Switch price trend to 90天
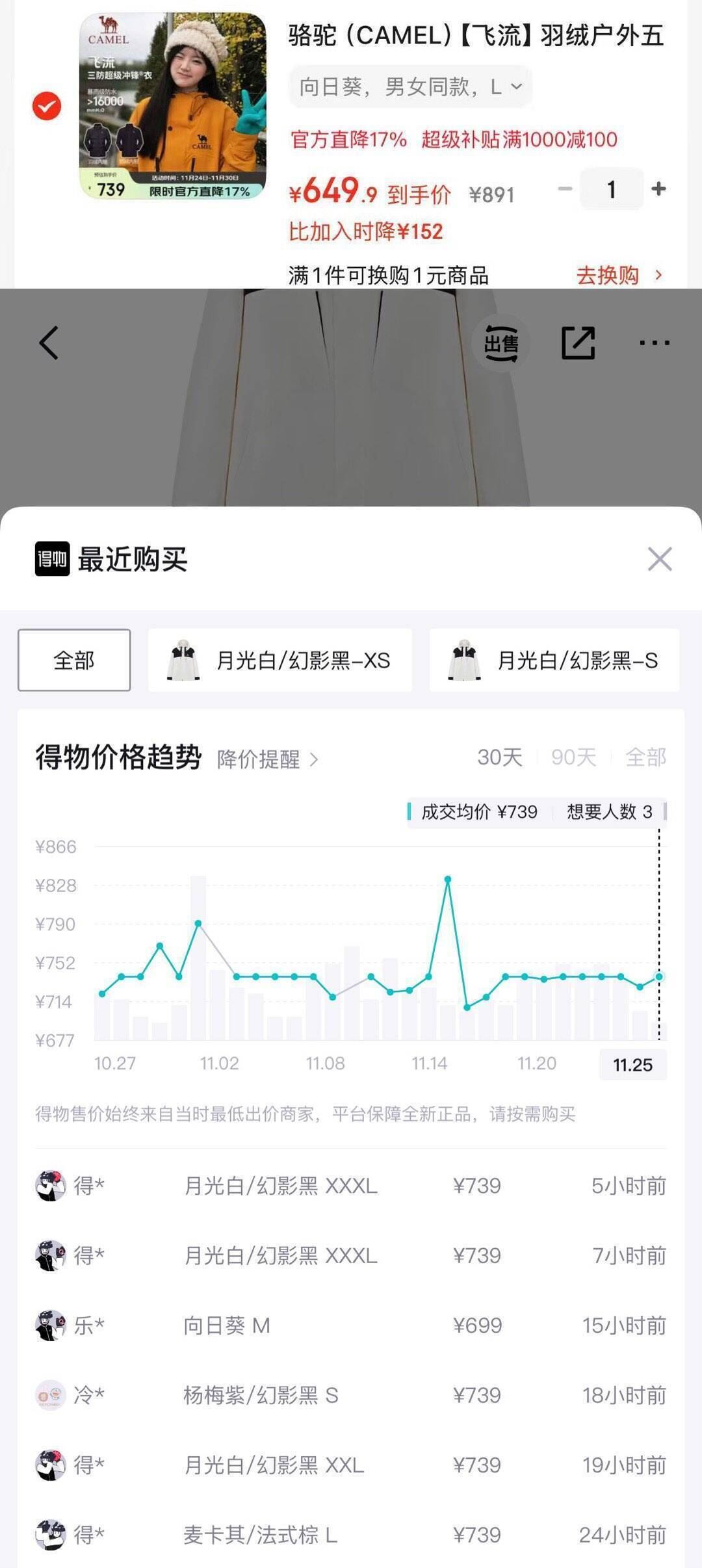 574,757
